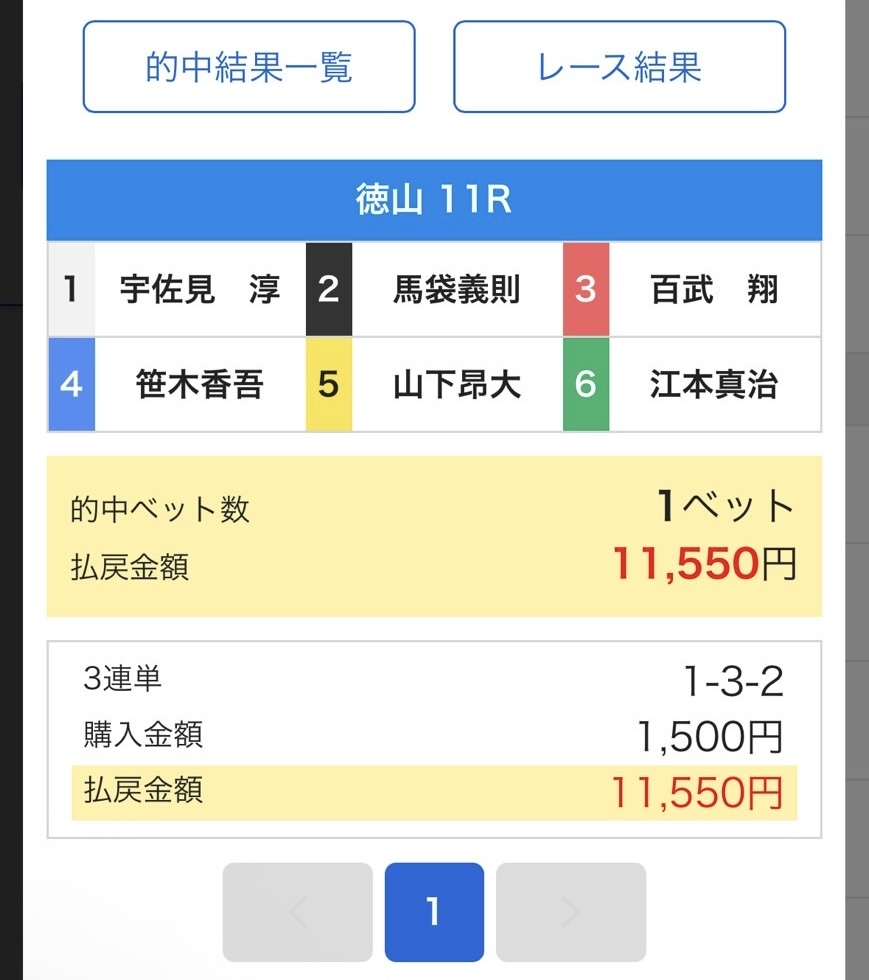Go to next results page arrow
Screen dimensions: 869x980
[571, 911]
